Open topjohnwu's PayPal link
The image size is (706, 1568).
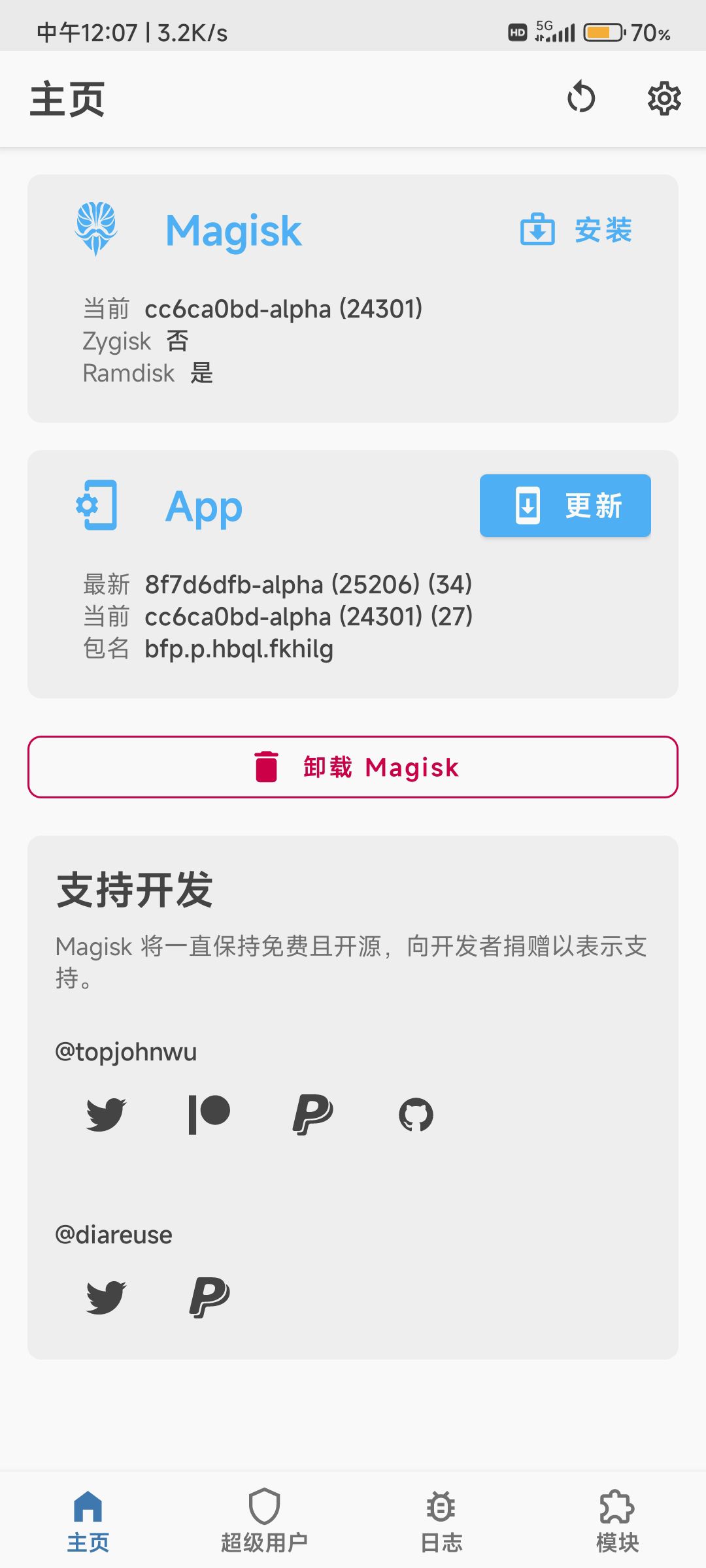(x=312, y=1114)
